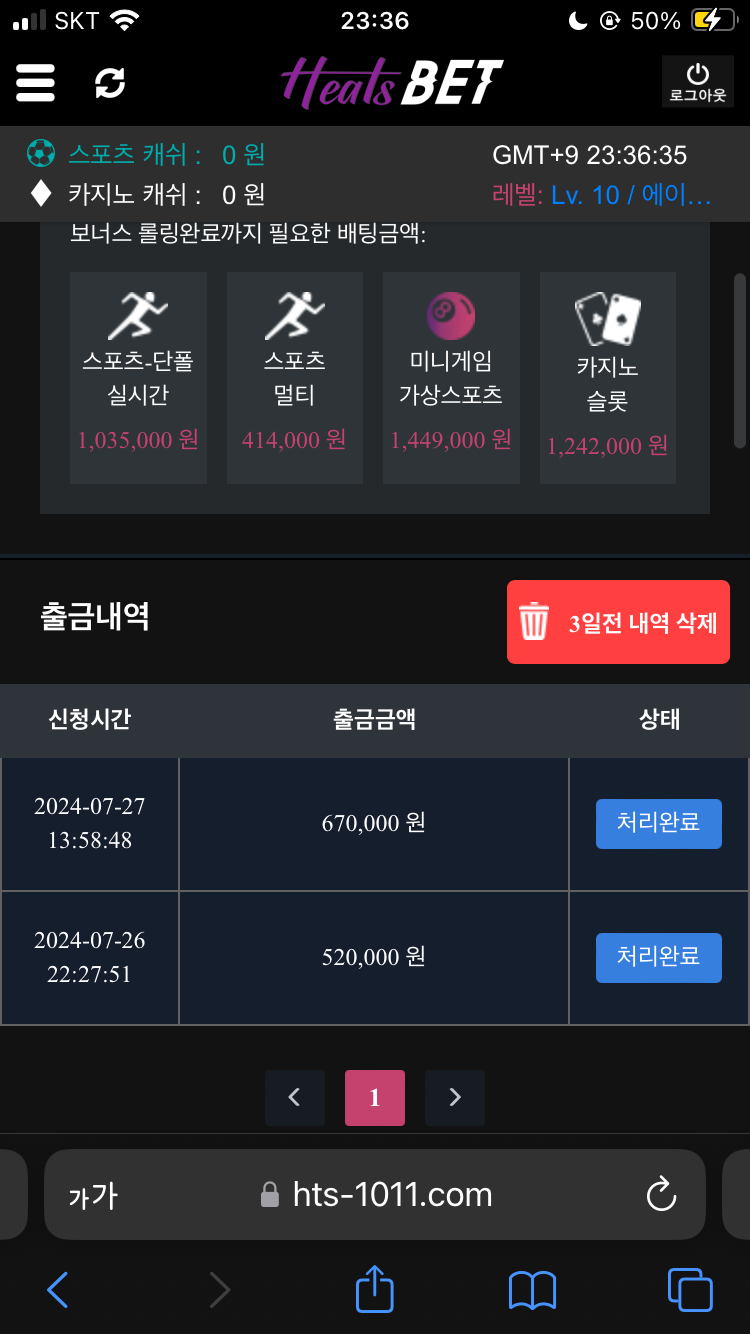
Task: Share this page from Safari toolbar
Action: (x=375, y=1289)
